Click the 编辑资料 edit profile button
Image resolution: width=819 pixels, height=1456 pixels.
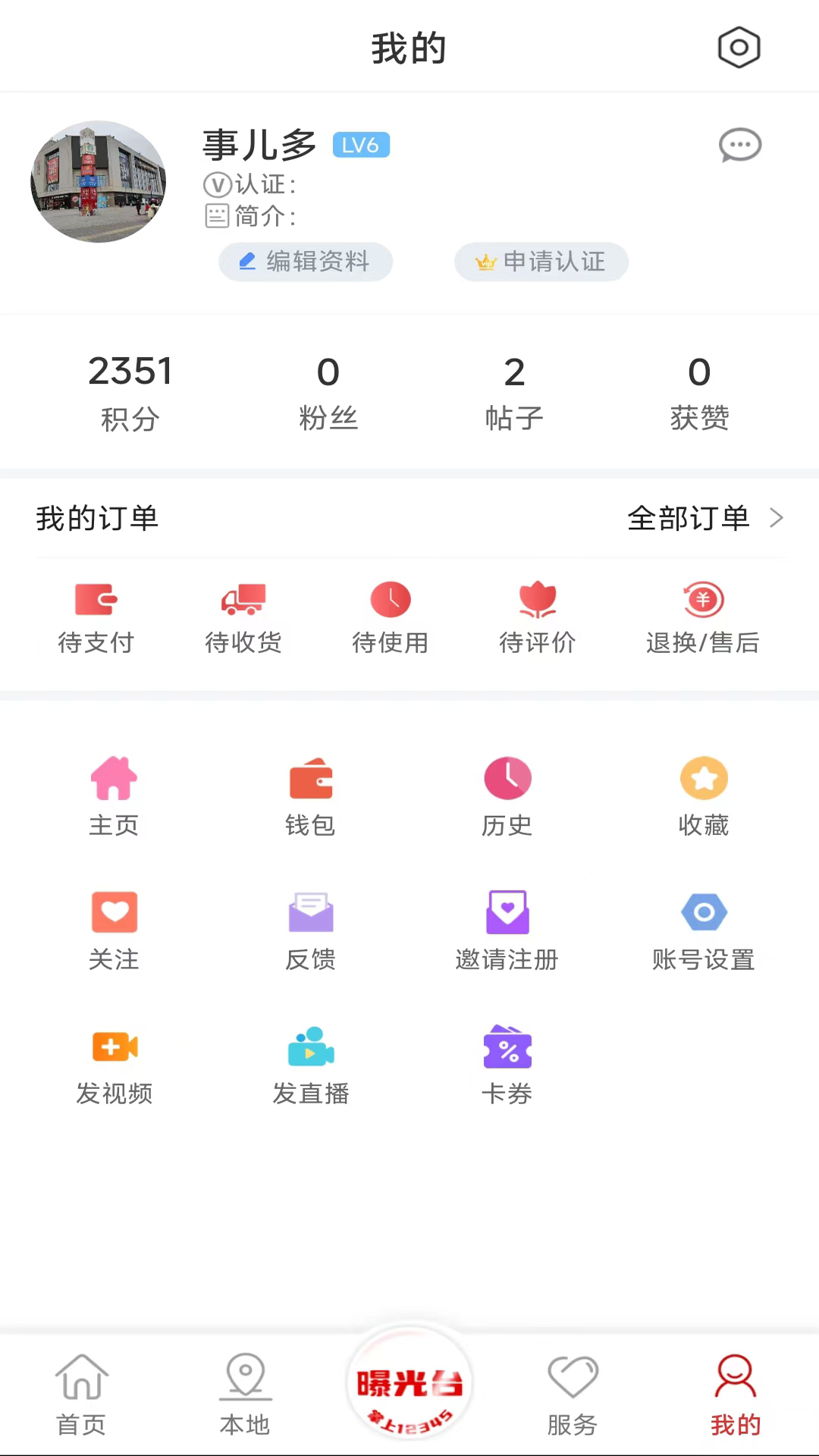pyautogui.click(x=305, y=262)
